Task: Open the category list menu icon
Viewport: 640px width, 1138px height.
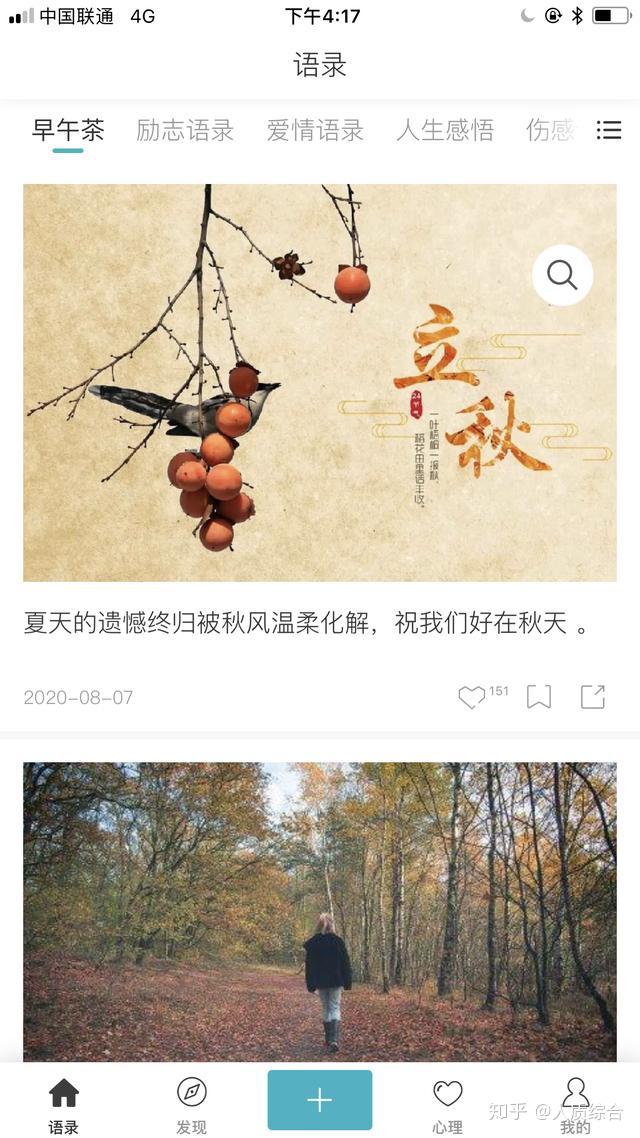Action: [609, 130]
